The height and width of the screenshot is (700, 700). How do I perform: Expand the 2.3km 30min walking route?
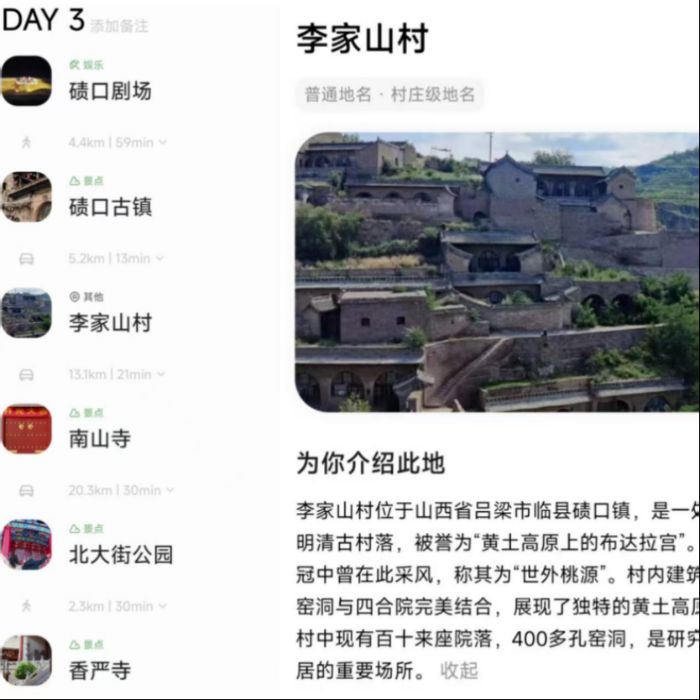click(117, 606)
